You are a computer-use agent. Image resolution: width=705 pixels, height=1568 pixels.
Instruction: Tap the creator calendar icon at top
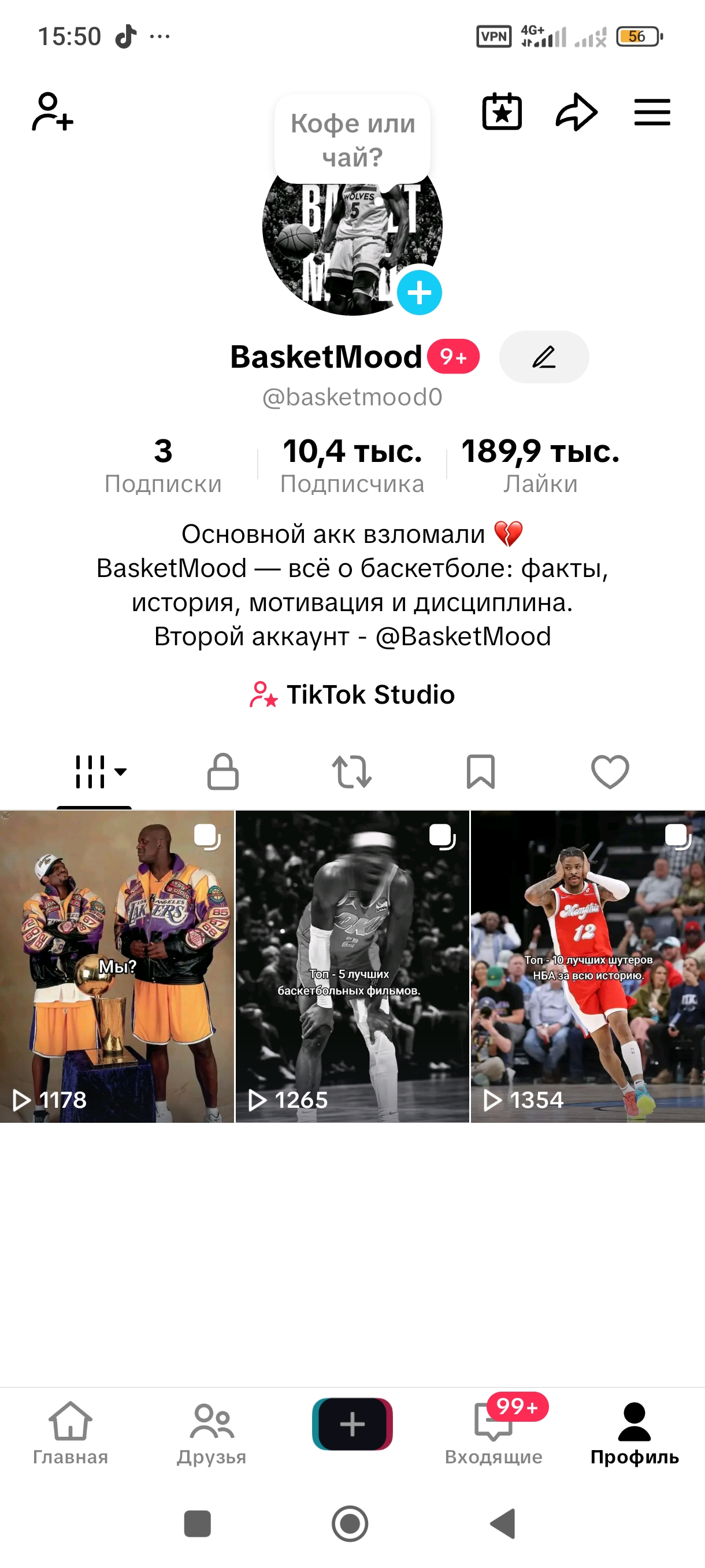[502, 112]
